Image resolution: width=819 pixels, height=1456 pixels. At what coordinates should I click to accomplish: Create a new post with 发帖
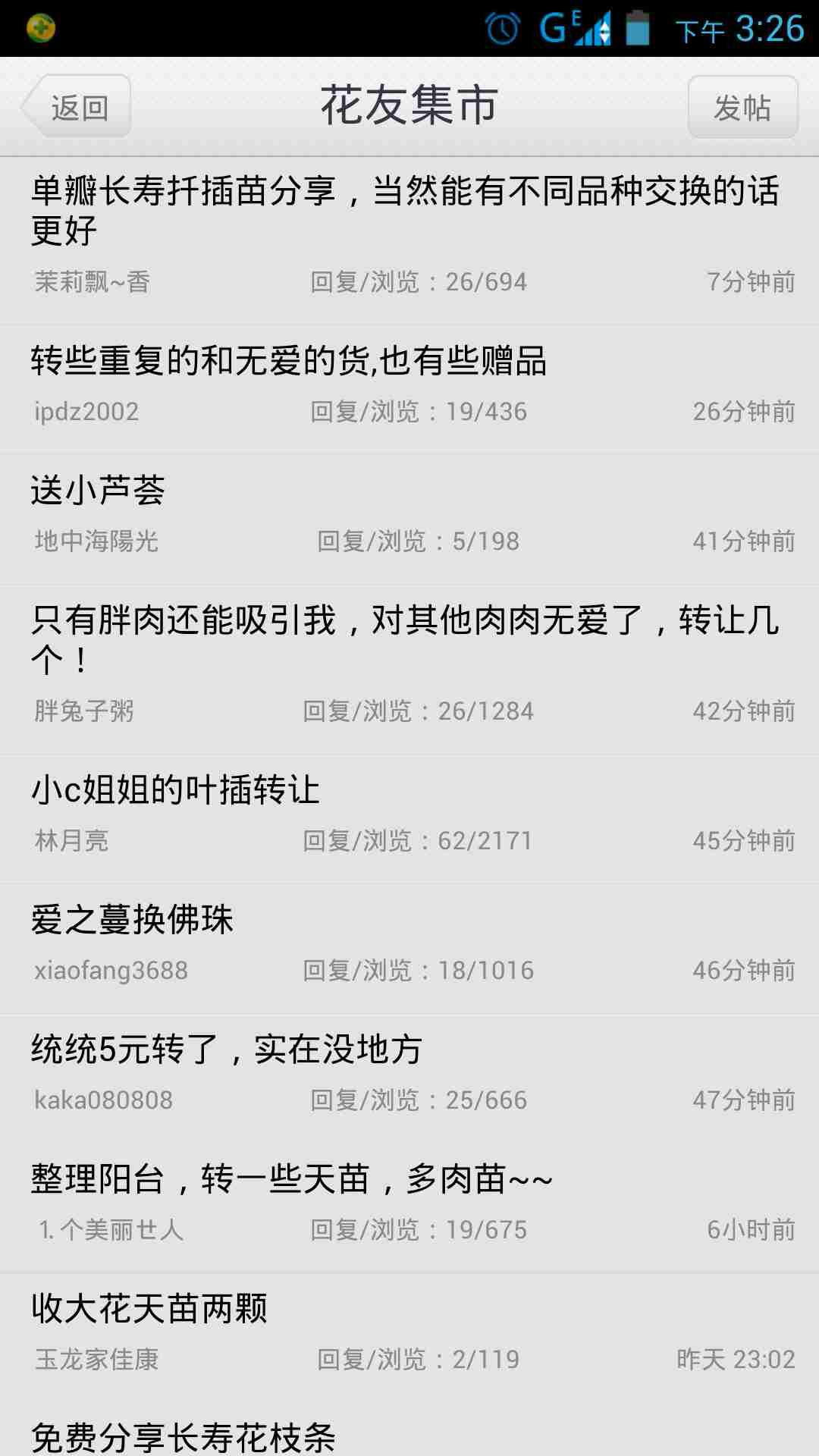tap(742, 107)
